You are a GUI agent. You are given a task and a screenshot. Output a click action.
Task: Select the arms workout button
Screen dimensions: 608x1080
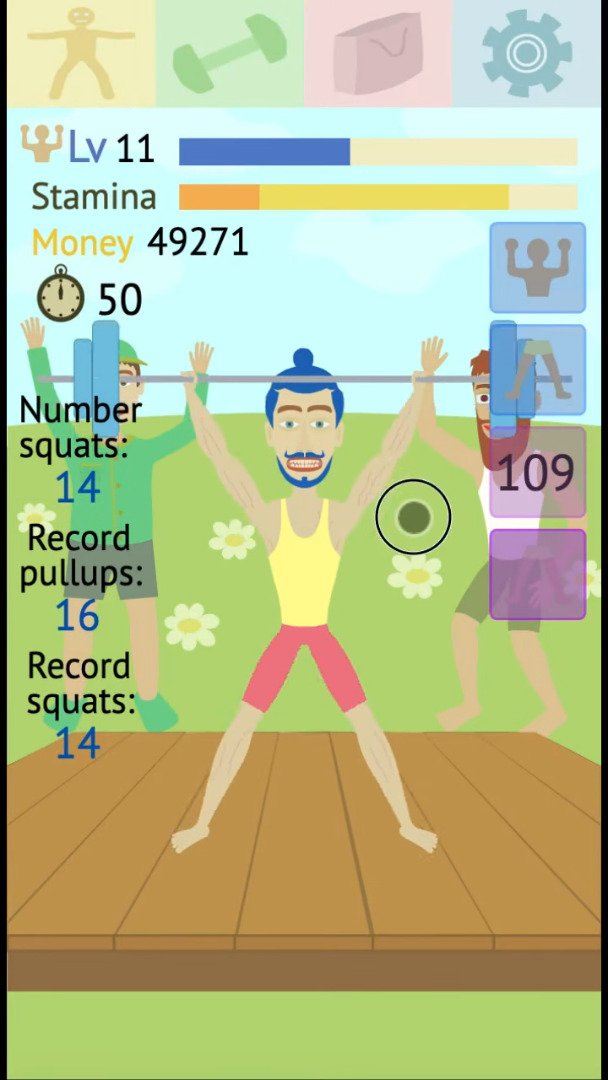(x=537, y=267)
